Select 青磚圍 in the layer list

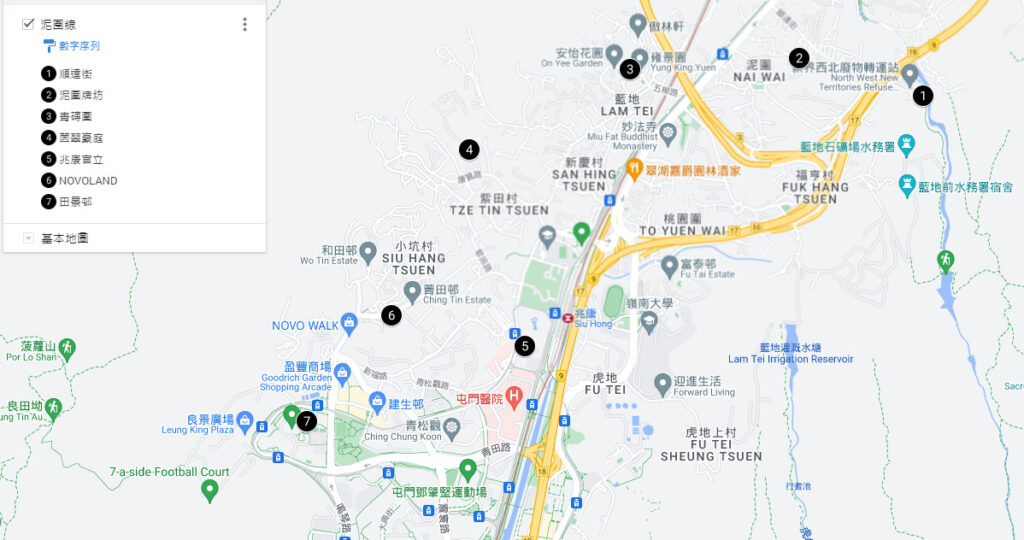tap(76, 116)
